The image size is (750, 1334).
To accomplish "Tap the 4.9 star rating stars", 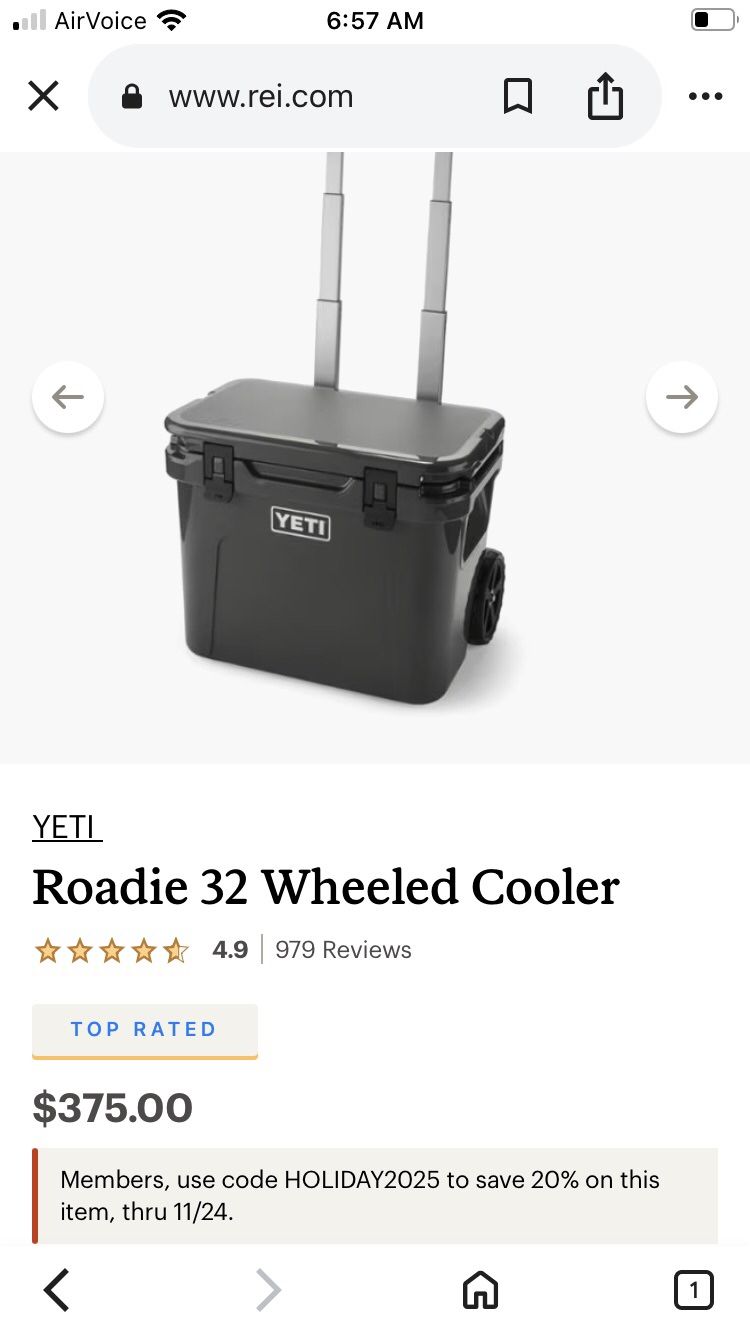I will coord(110,949).
